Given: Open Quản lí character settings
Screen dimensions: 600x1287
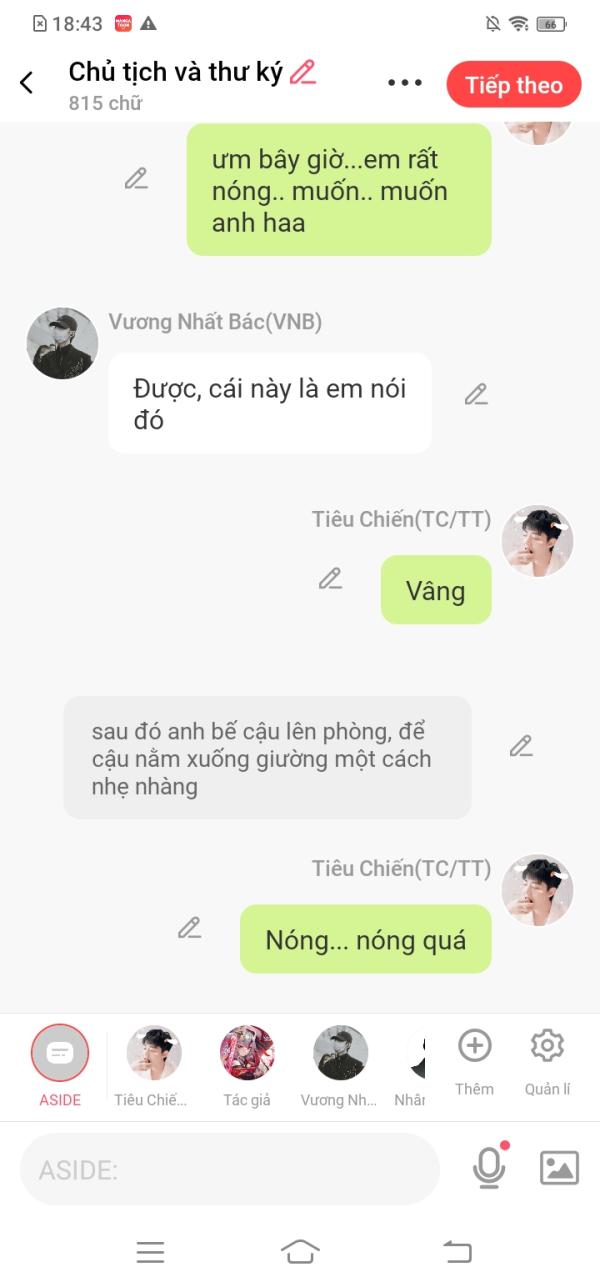Looking at the screenshot, I should click(x=547, y=1060).
